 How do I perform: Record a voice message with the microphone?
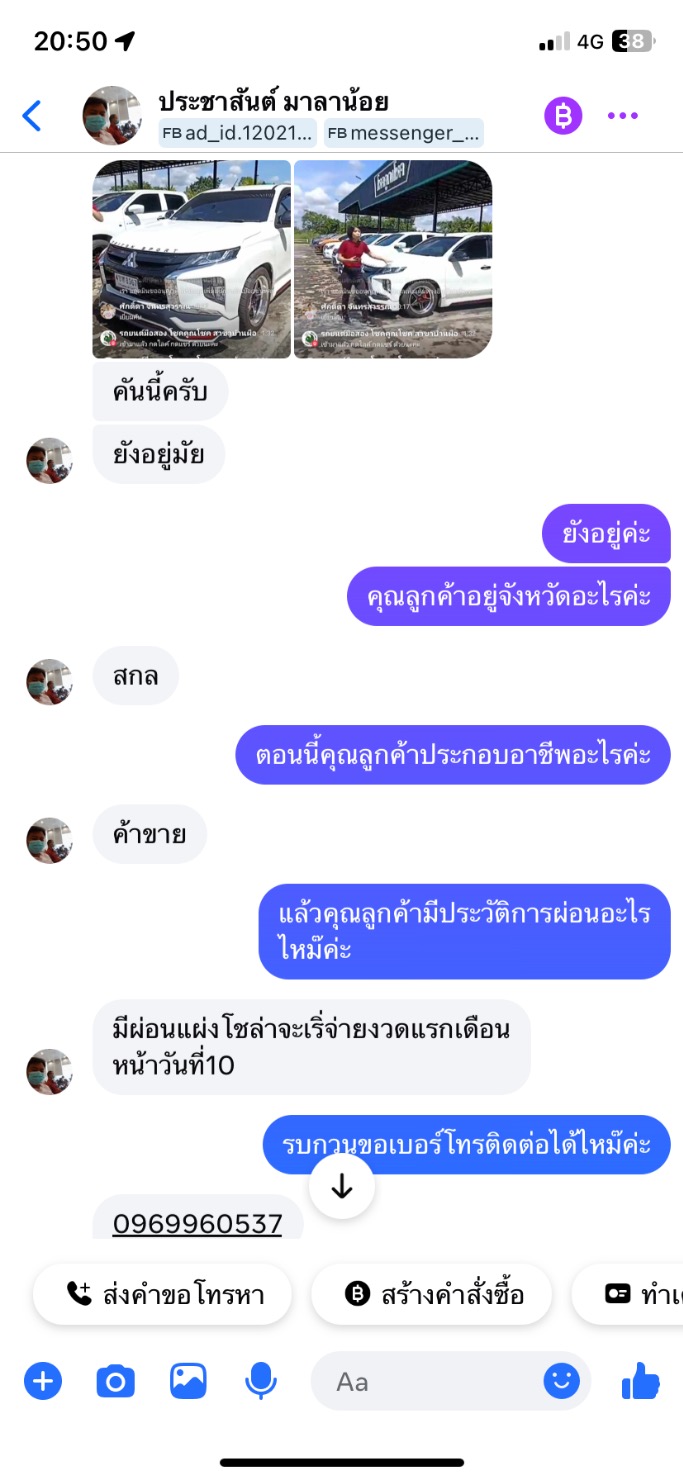point(261,1382)
